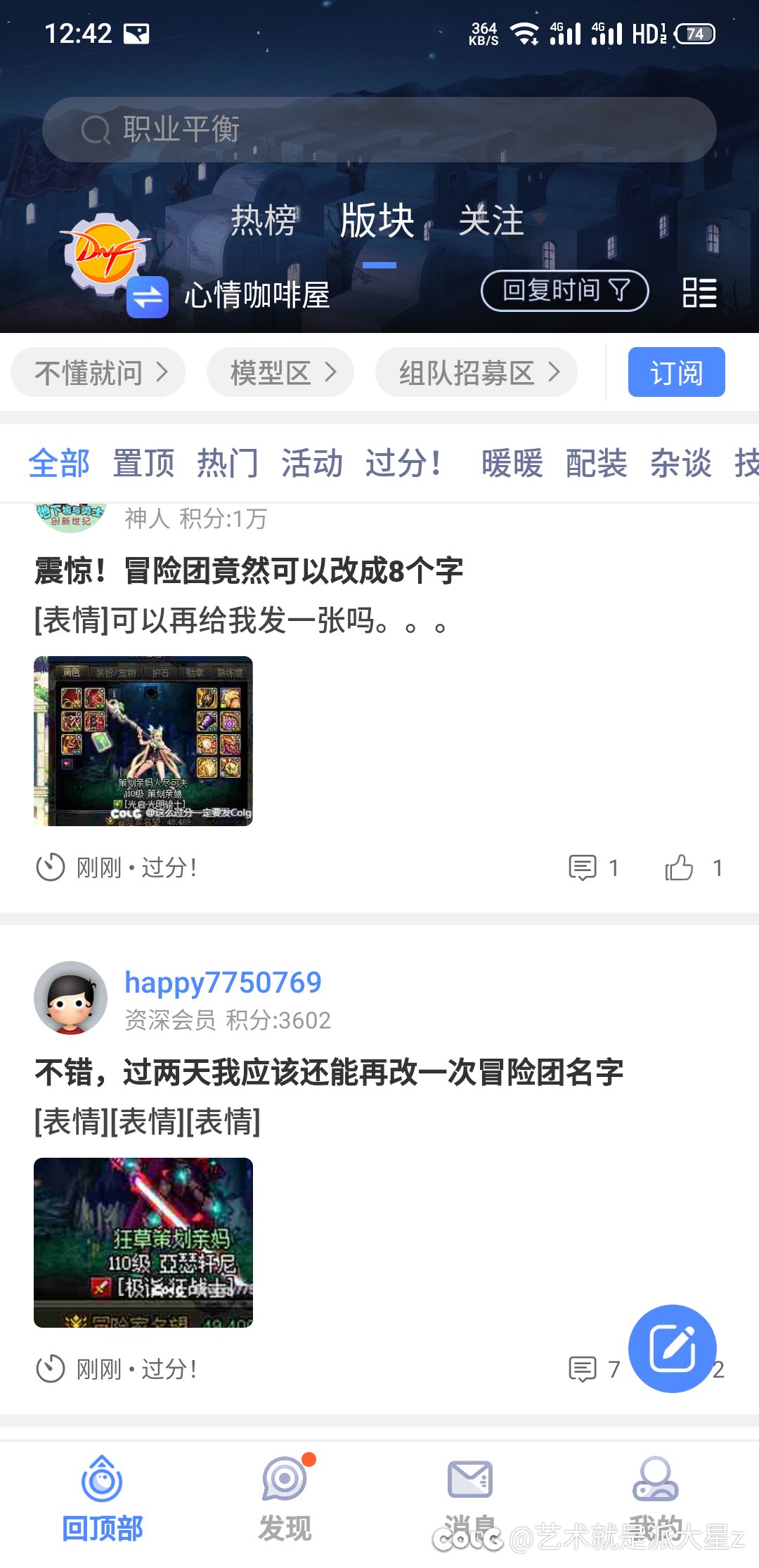
Task: Open the 职业平衡 search box
Action: point(379,130)
